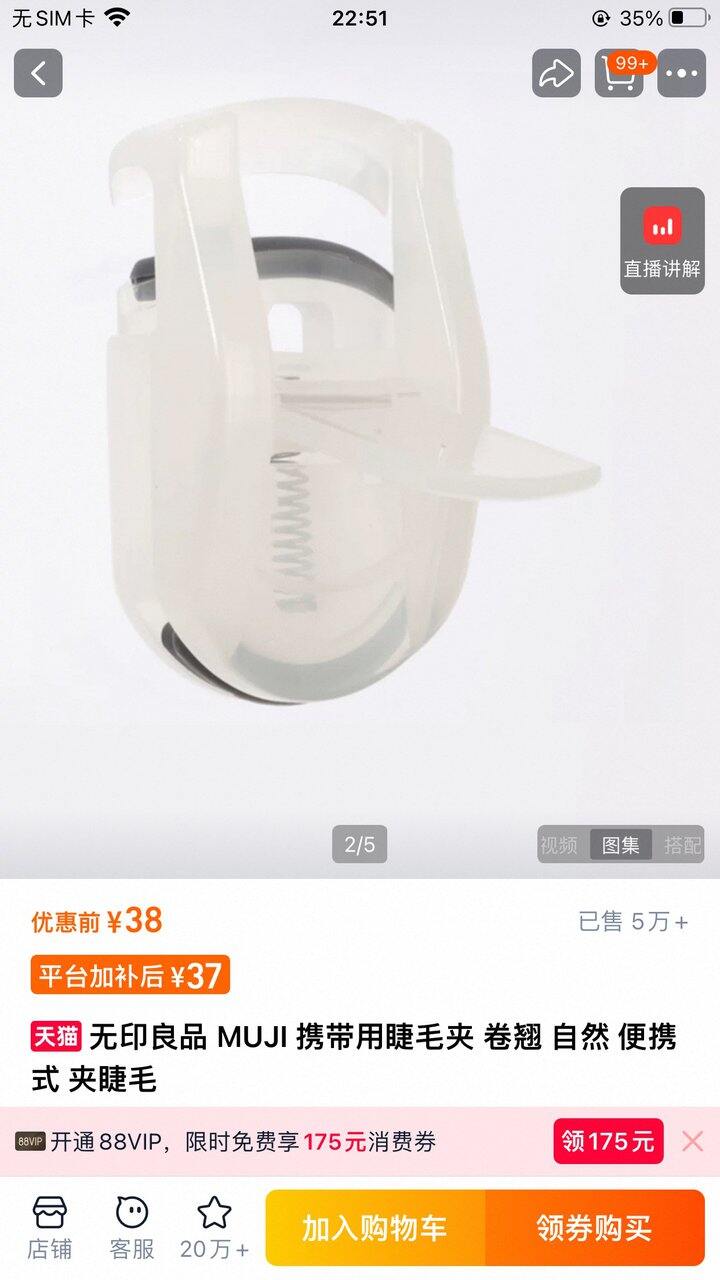Switch to the 搭配 tab
720x1280 pixels.
click(x=683, y=845)
